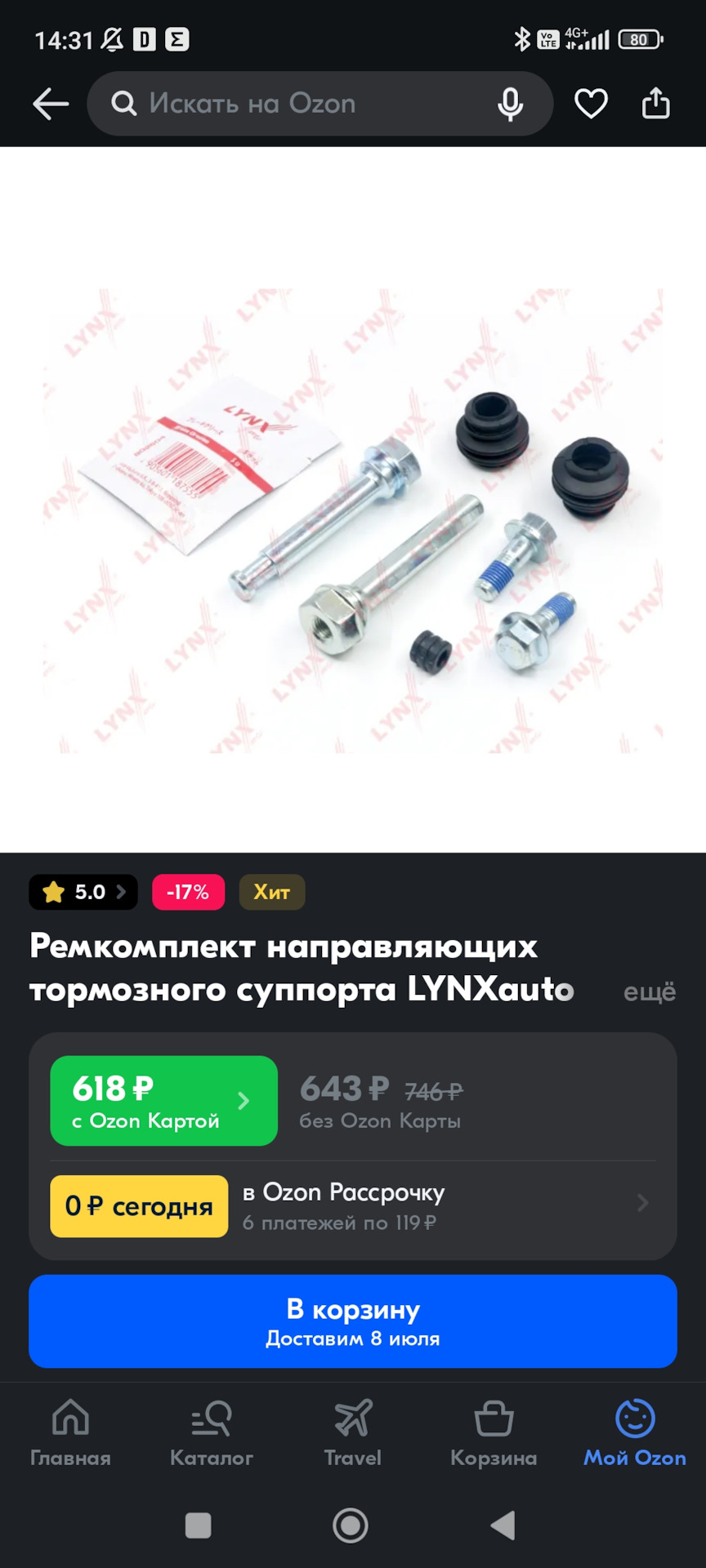Expand the title with «ещё»
706x1568 pixels.
[650, 991]
